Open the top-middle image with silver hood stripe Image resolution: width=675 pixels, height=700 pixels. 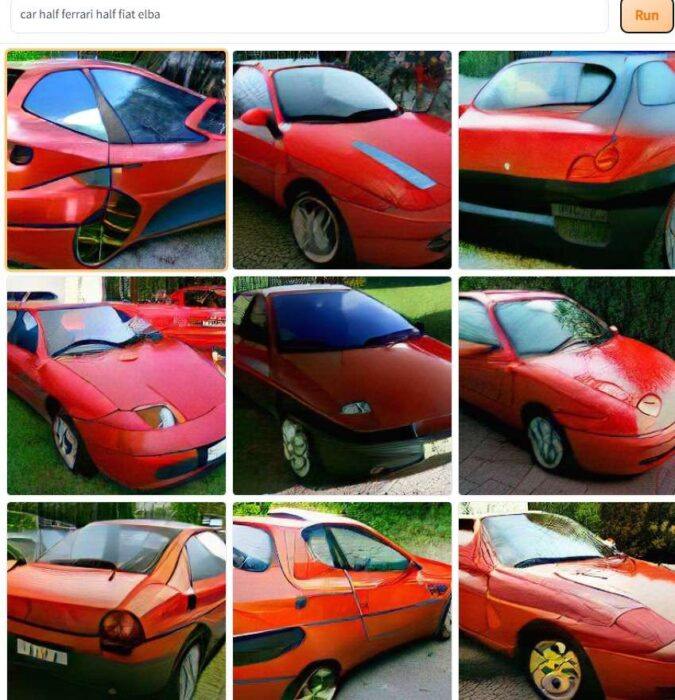(x=342, y=160)
